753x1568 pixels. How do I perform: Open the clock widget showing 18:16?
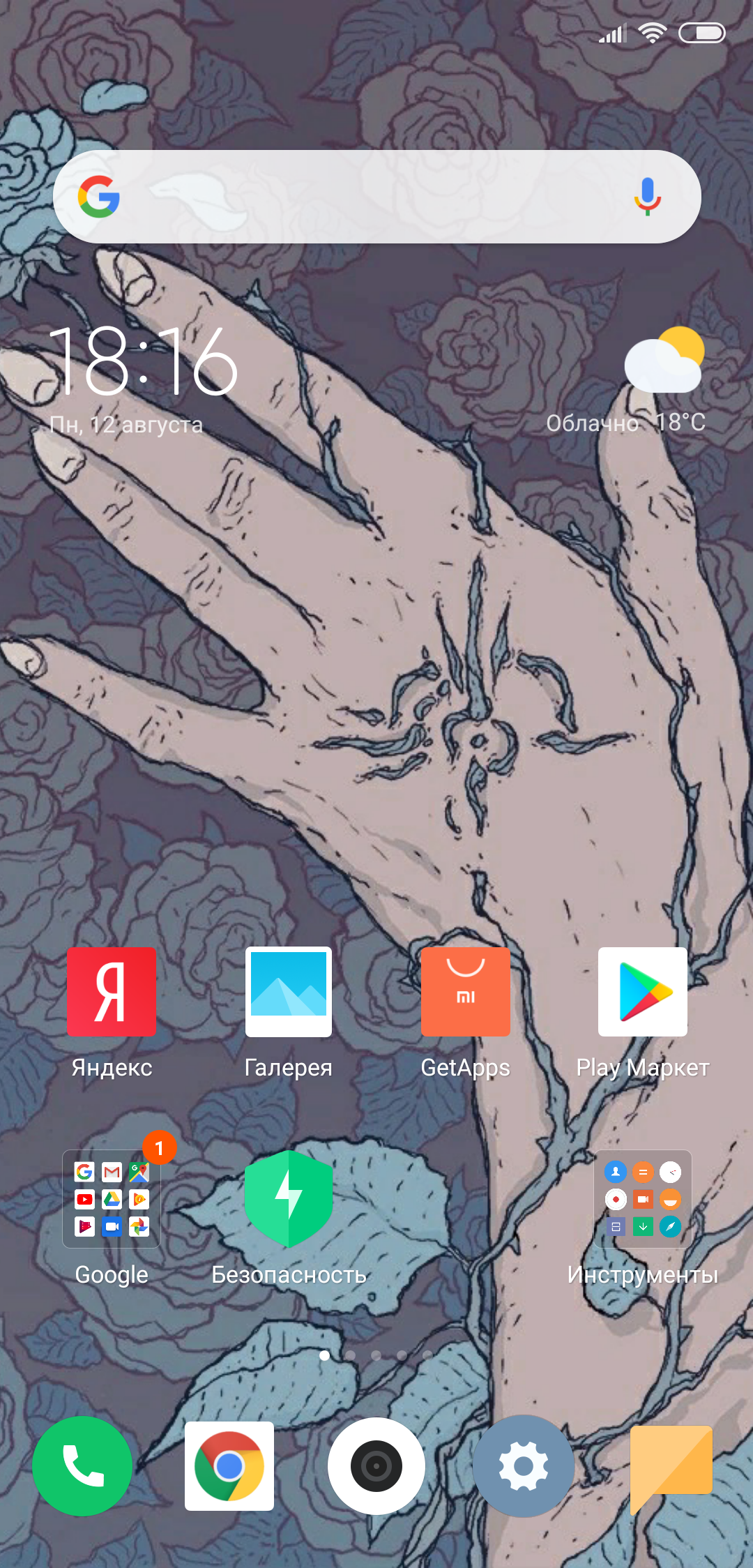pyautogui.click(x=143, y=361)
